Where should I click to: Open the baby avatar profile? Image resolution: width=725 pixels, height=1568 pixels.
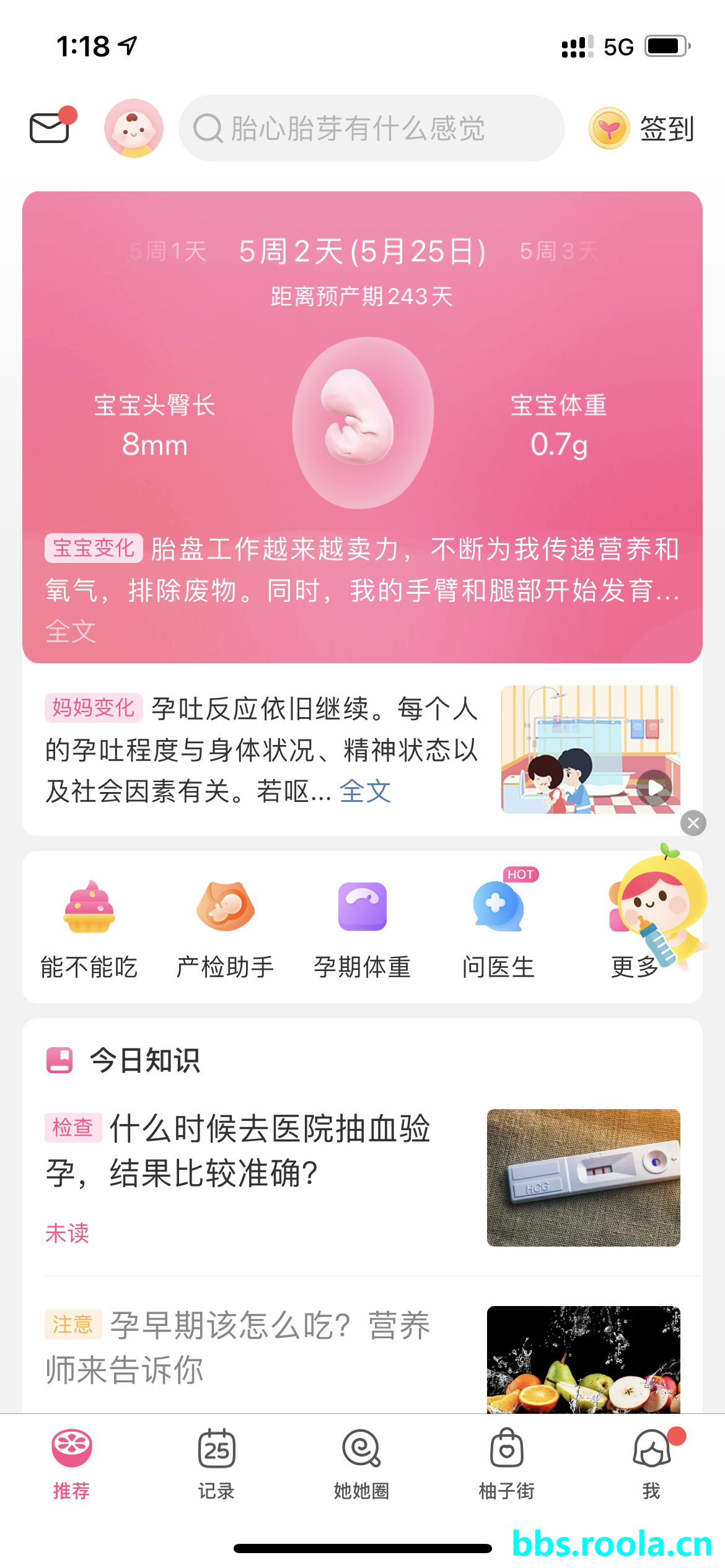134,128
